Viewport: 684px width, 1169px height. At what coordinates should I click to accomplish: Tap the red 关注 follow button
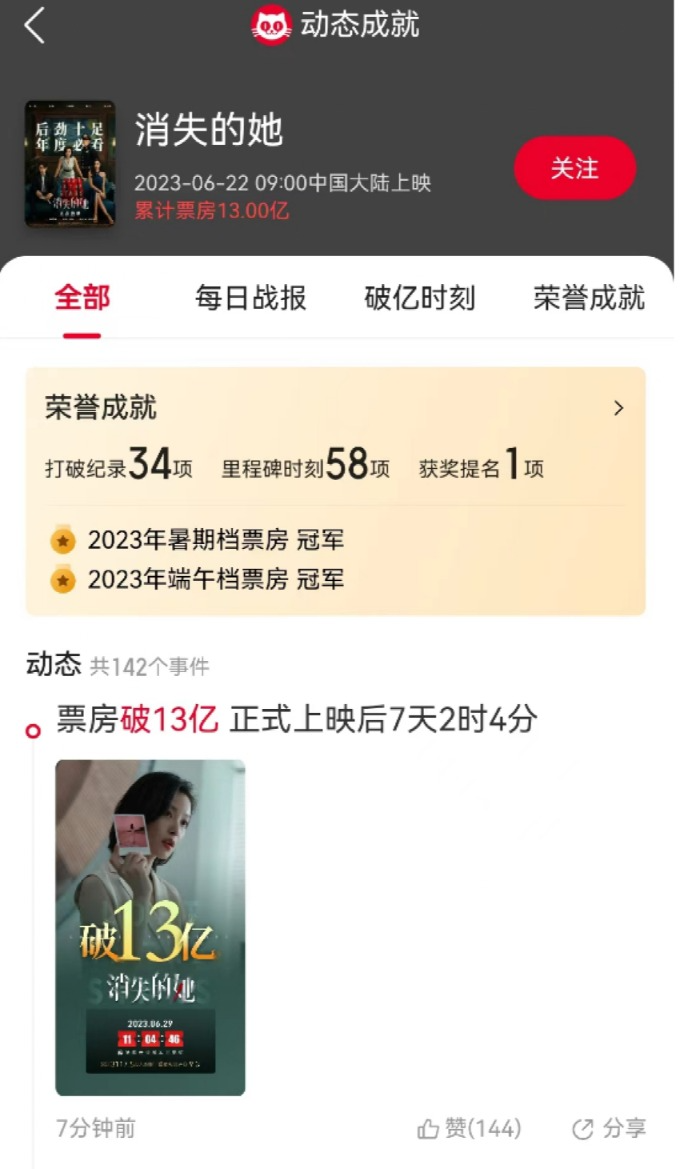pyautogui.click(x=574, y=168)
